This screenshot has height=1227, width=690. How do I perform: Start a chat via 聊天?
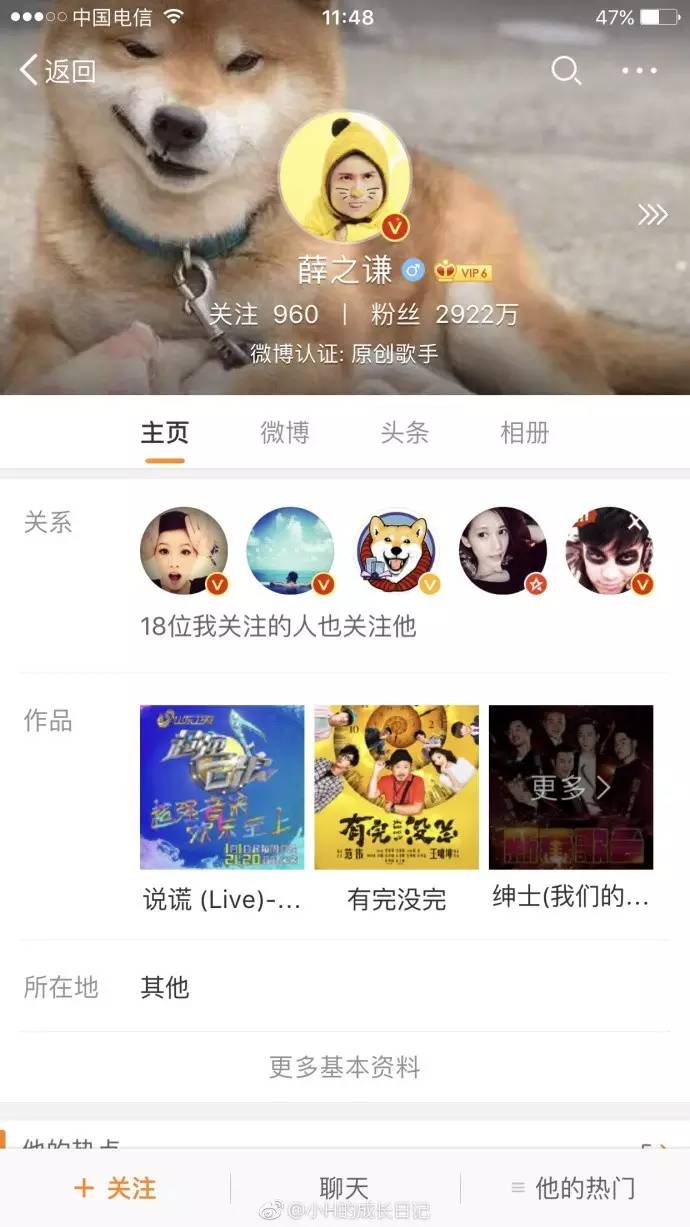345,1188
